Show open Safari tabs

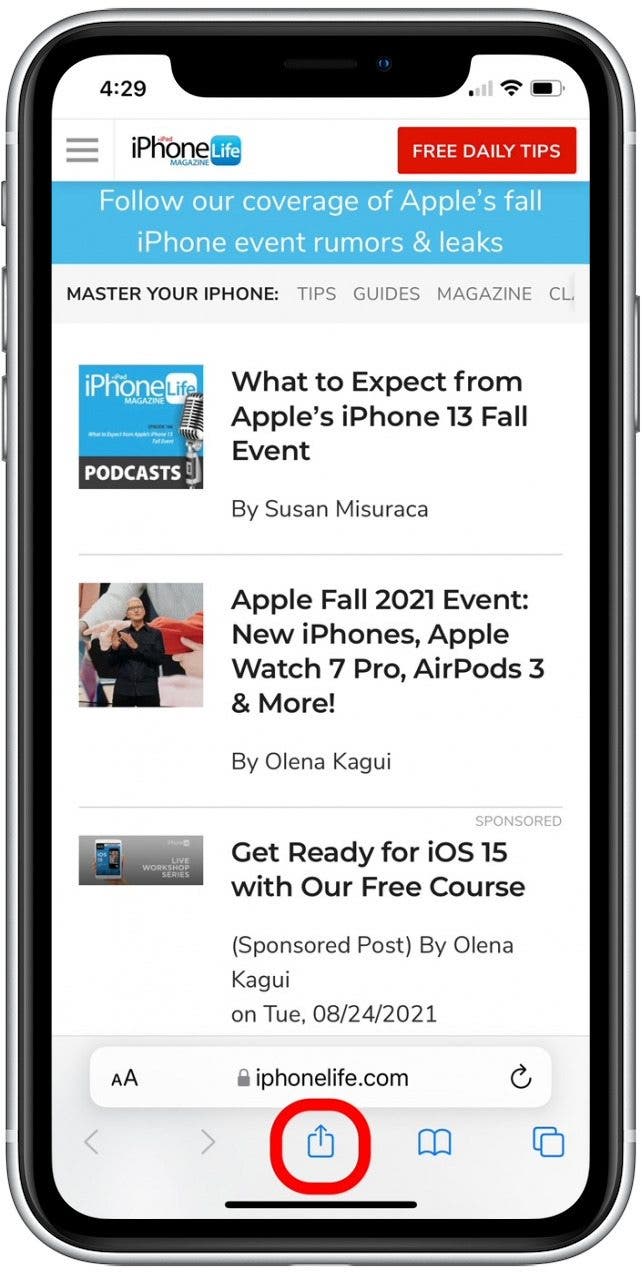click(548, 1142)
